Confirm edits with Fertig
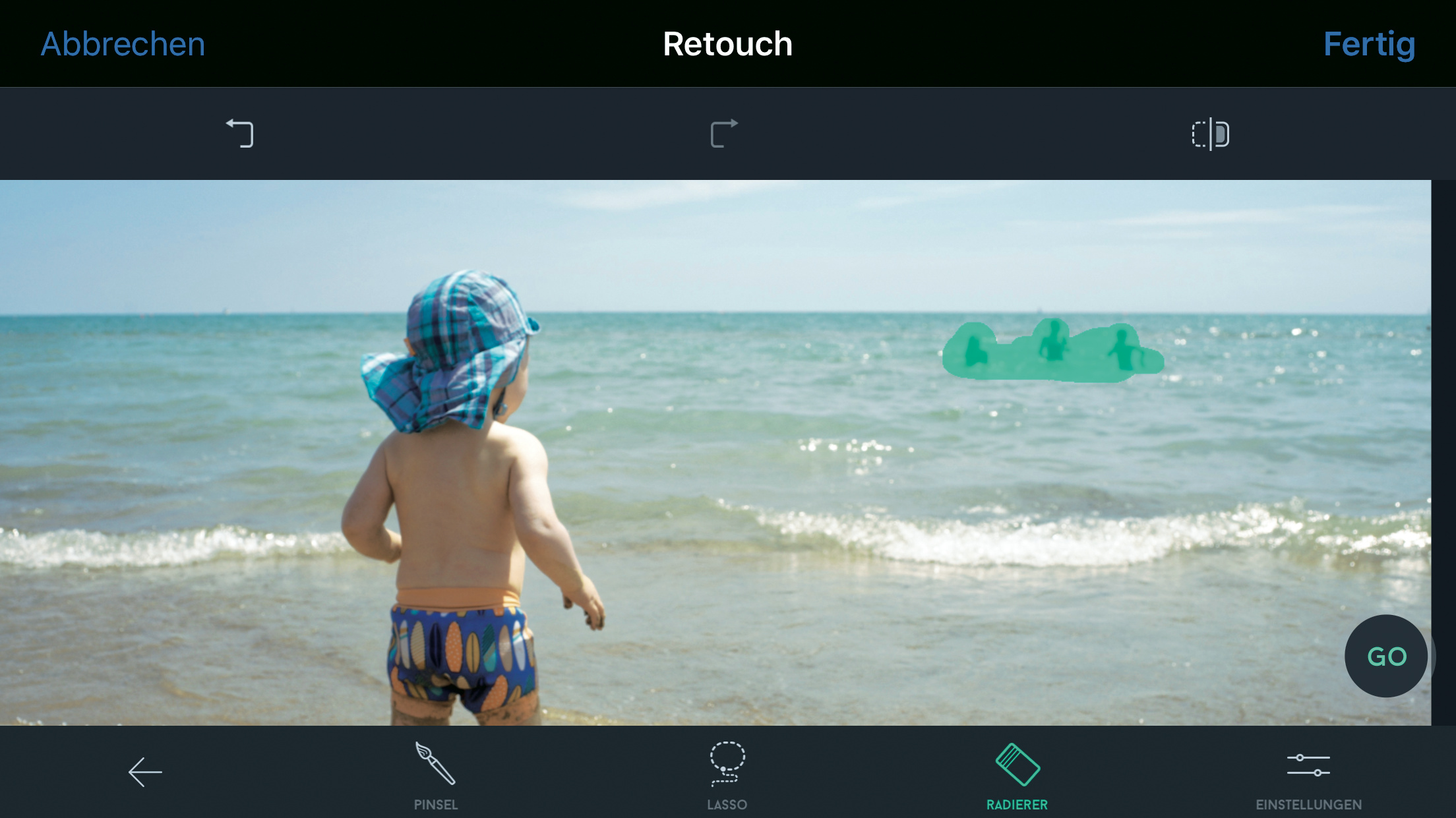The height and width of the screenshot is (818, 1456). tap(1369, 44)
